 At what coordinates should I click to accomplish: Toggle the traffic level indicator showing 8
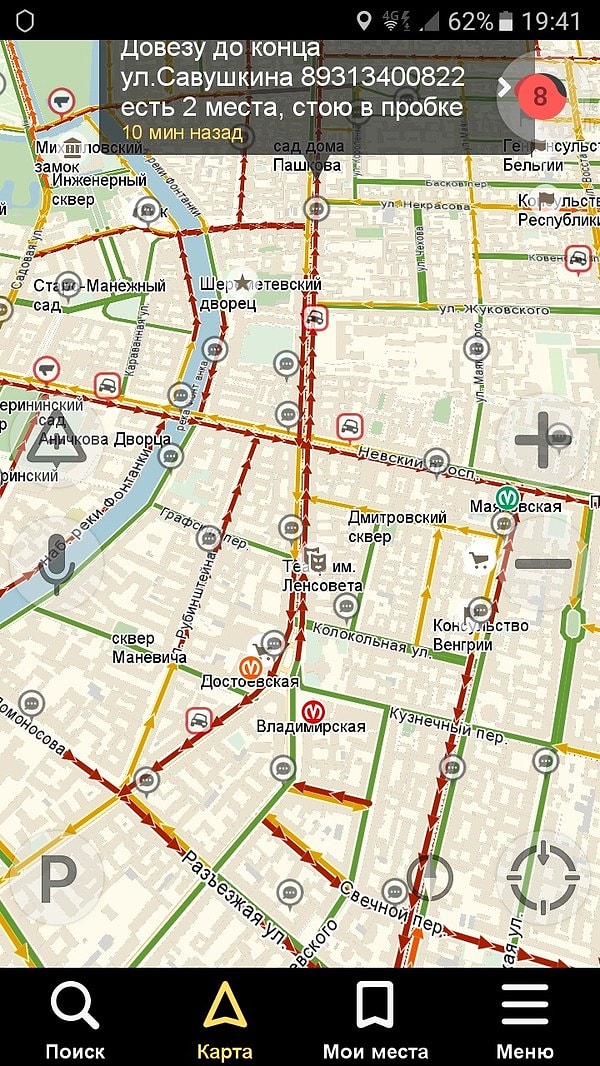(540, 96)
